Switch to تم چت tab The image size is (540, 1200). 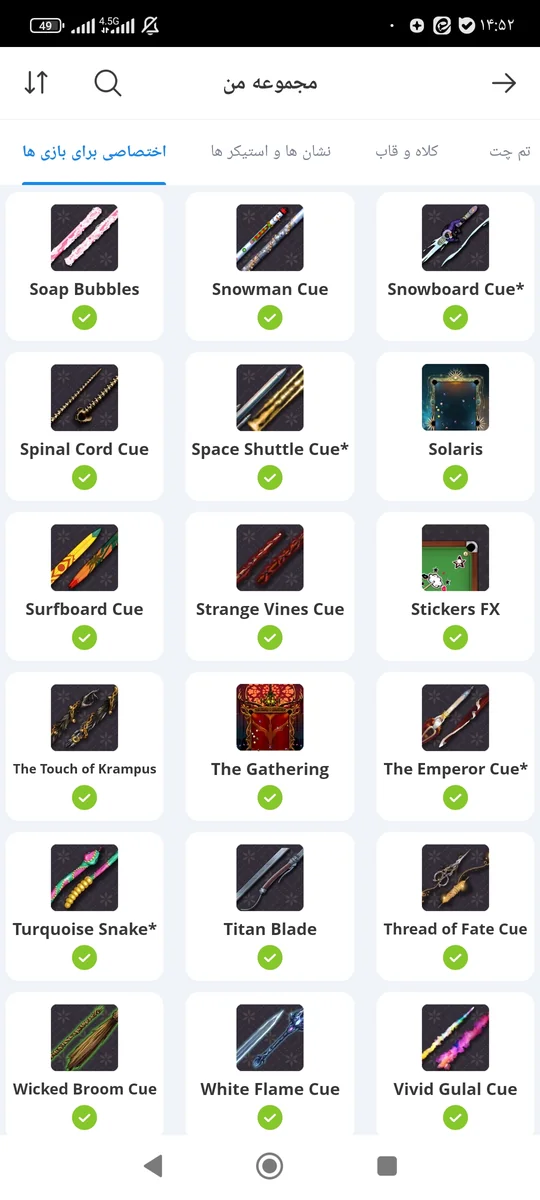[x=510, y=151]
